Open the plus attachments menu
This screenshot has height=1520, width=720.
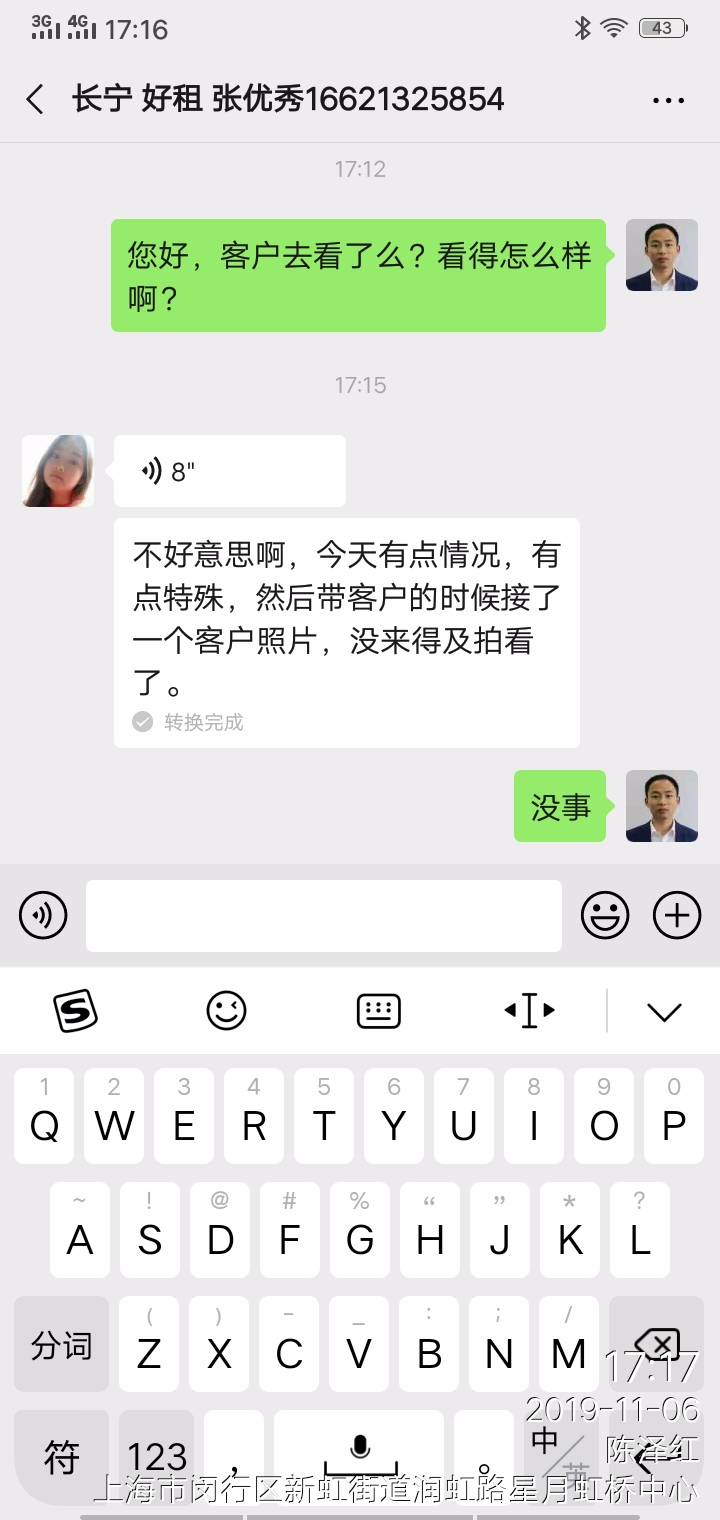point(677,915)
